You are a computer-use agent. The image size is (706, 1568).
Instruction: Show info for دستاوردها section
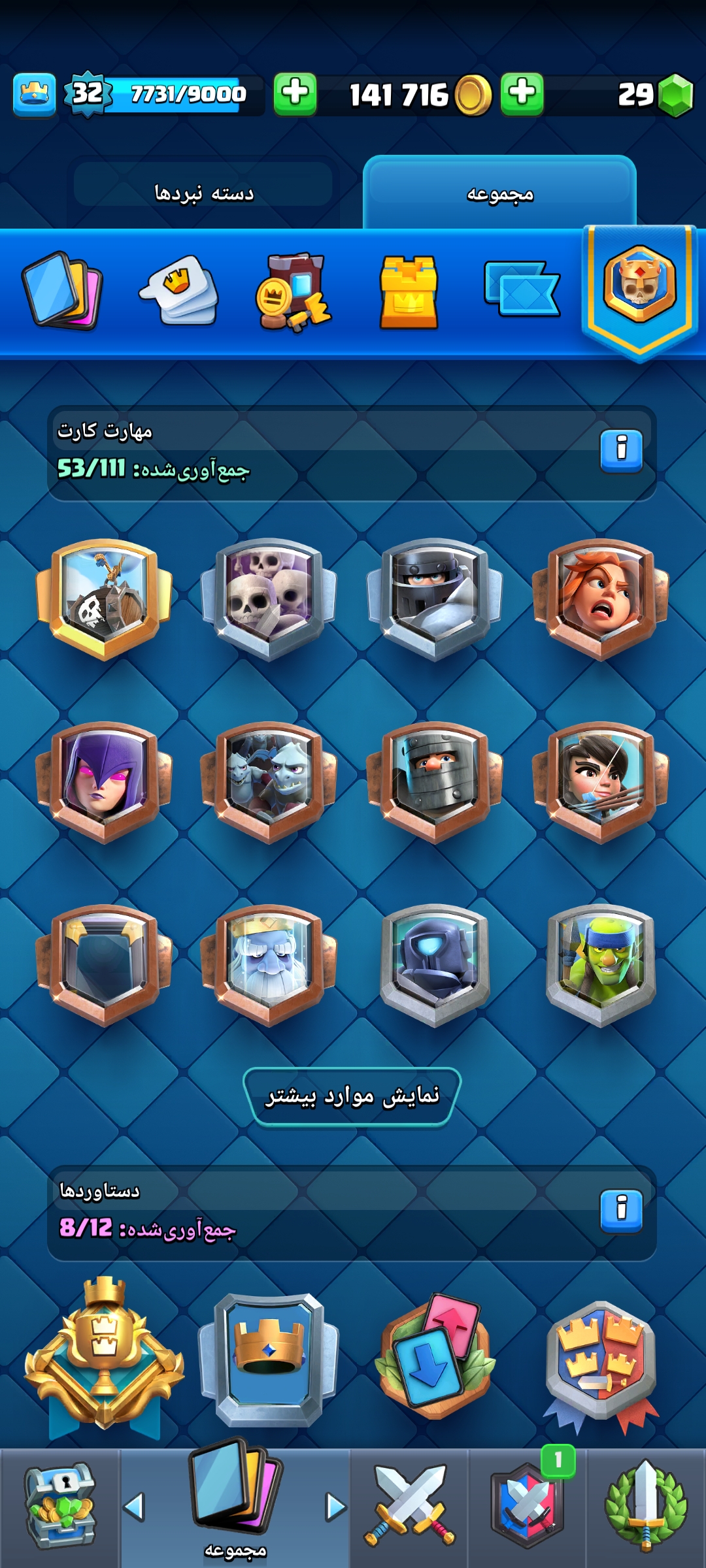[x=621, y=1211]
